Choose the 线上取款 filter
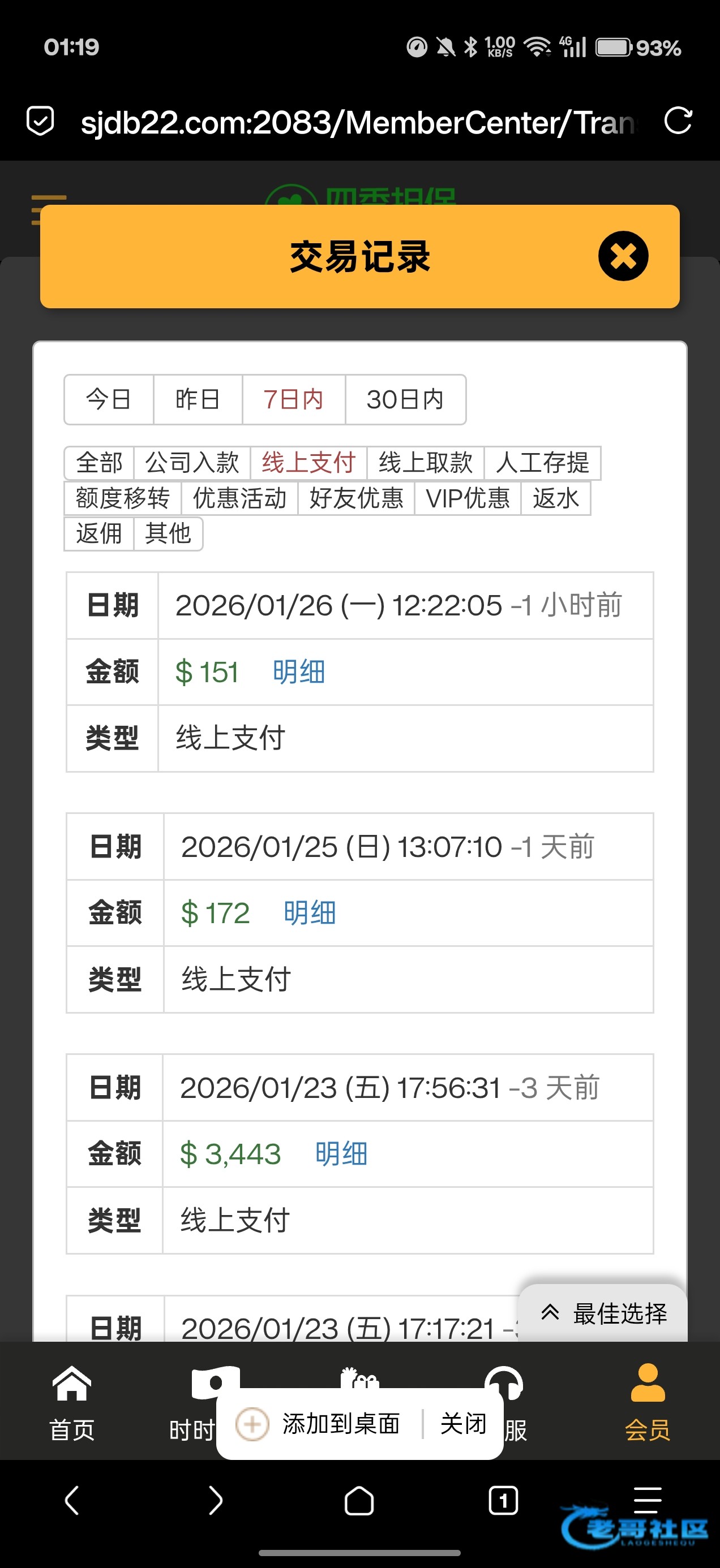Image resolution: width=720 pixels, height=1568 pixels. point(425,463)
